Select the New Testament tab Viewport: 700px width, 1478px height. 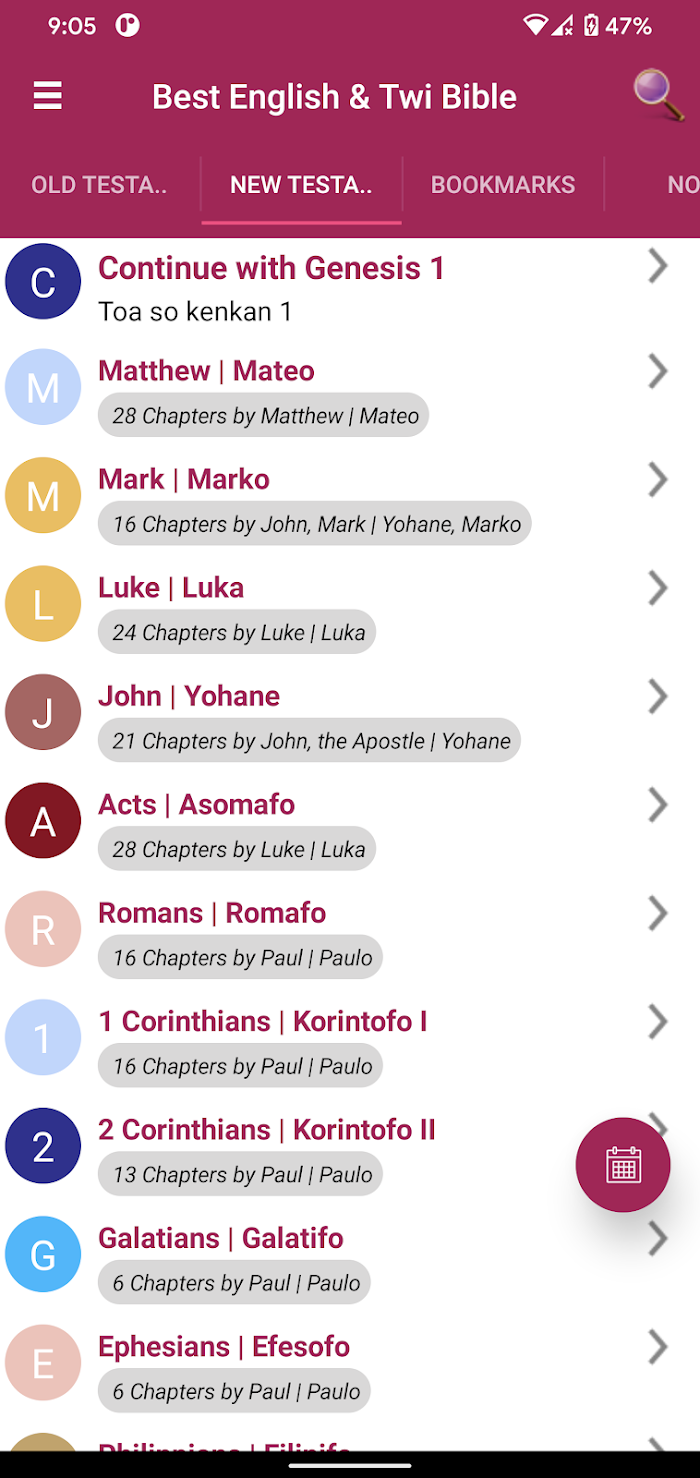[x=301, y=185]
